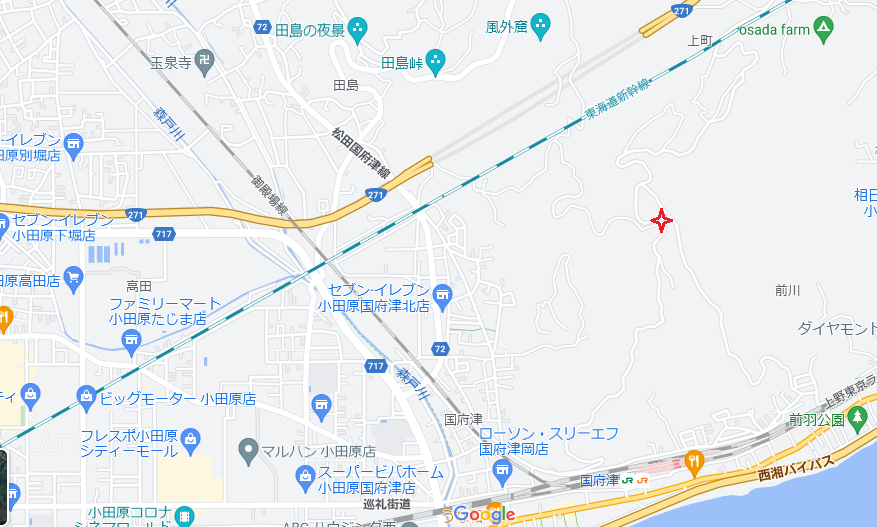This screenshot has height=527, width=877.
Task: Select the orange restaurant marker near 国府津 station
Action: click(695, 460)
